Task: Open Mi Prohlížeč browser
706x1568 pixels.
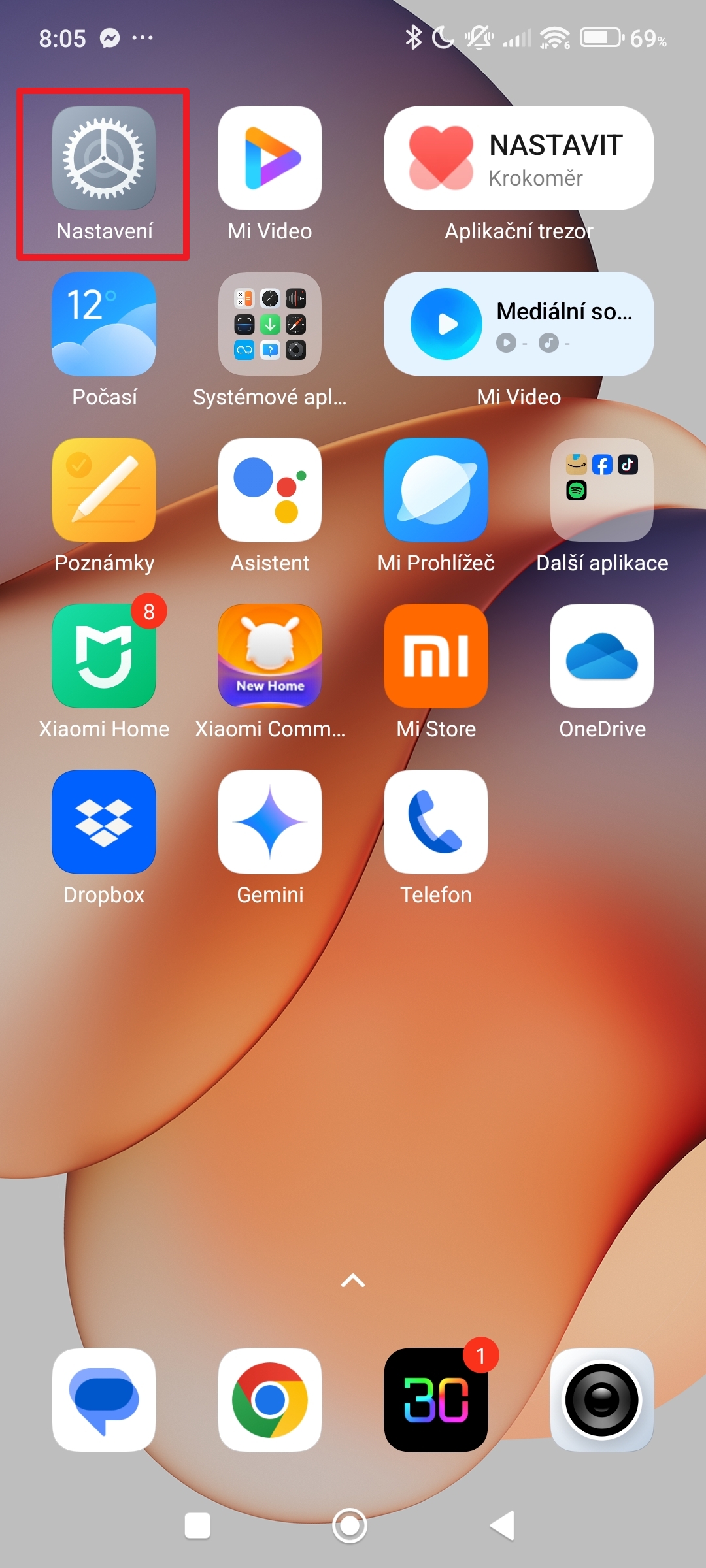Action: click(435, 490)
